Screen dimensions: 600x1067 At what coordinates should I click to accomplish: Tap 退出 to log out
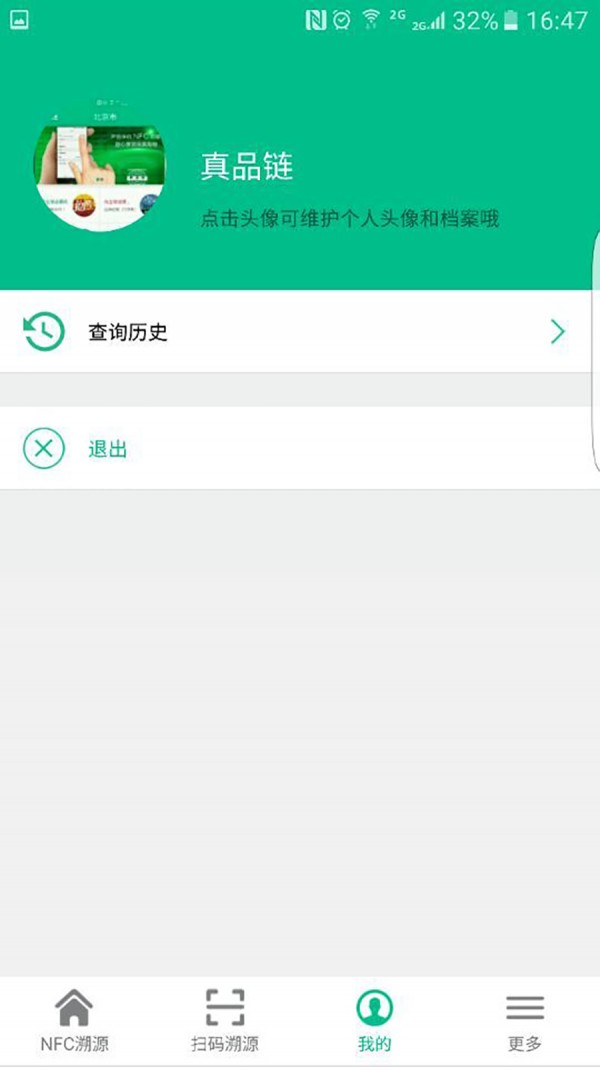tap(300, 448)
